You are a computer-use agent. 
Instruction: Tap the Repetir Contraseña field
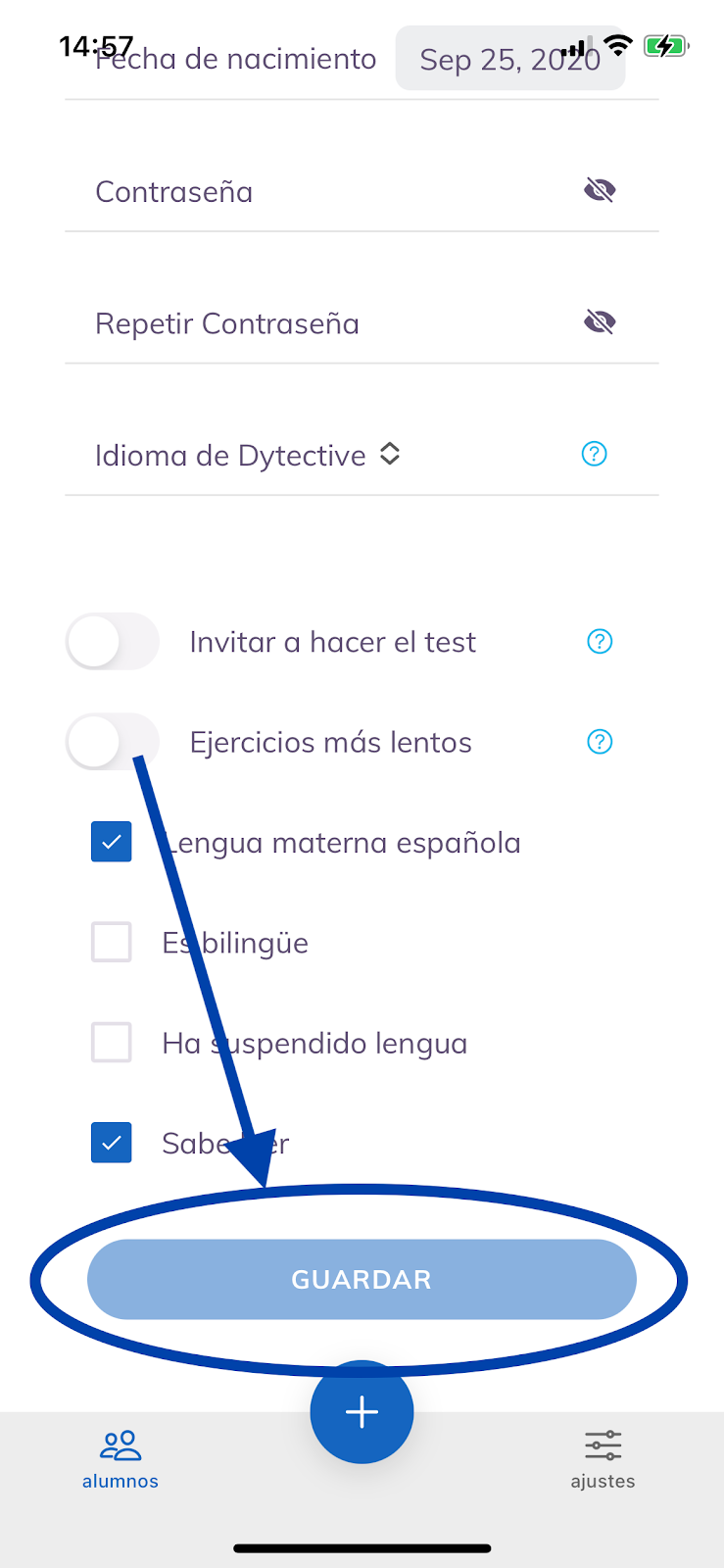tap(323, 323)
